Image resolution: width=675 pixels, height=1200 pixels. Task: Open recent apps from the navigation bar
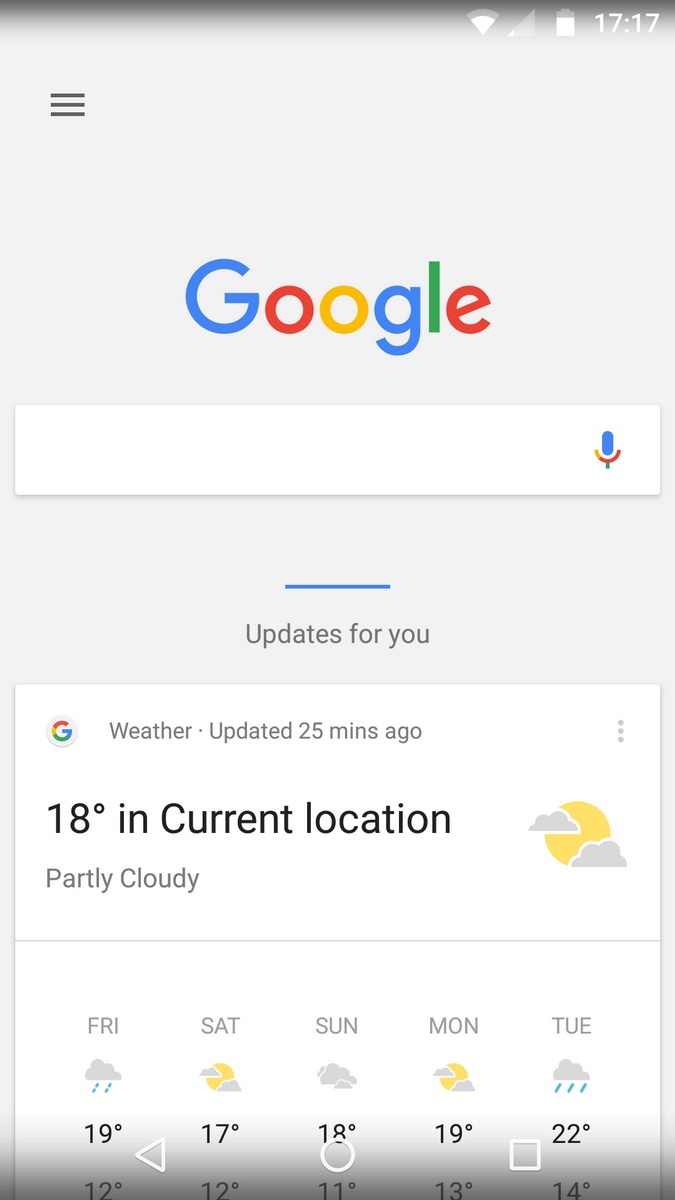point(525,1155)
